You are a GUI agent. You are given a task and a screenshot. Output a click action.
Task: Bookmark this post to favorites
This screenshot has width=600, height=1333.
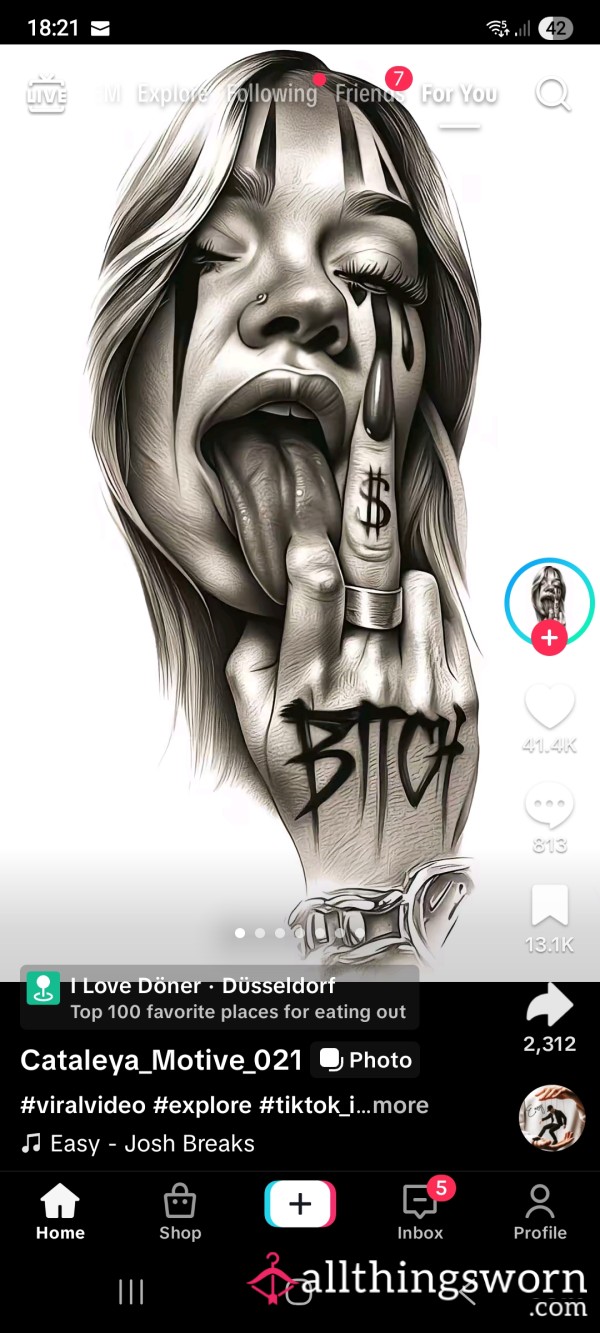pos(549,905)
